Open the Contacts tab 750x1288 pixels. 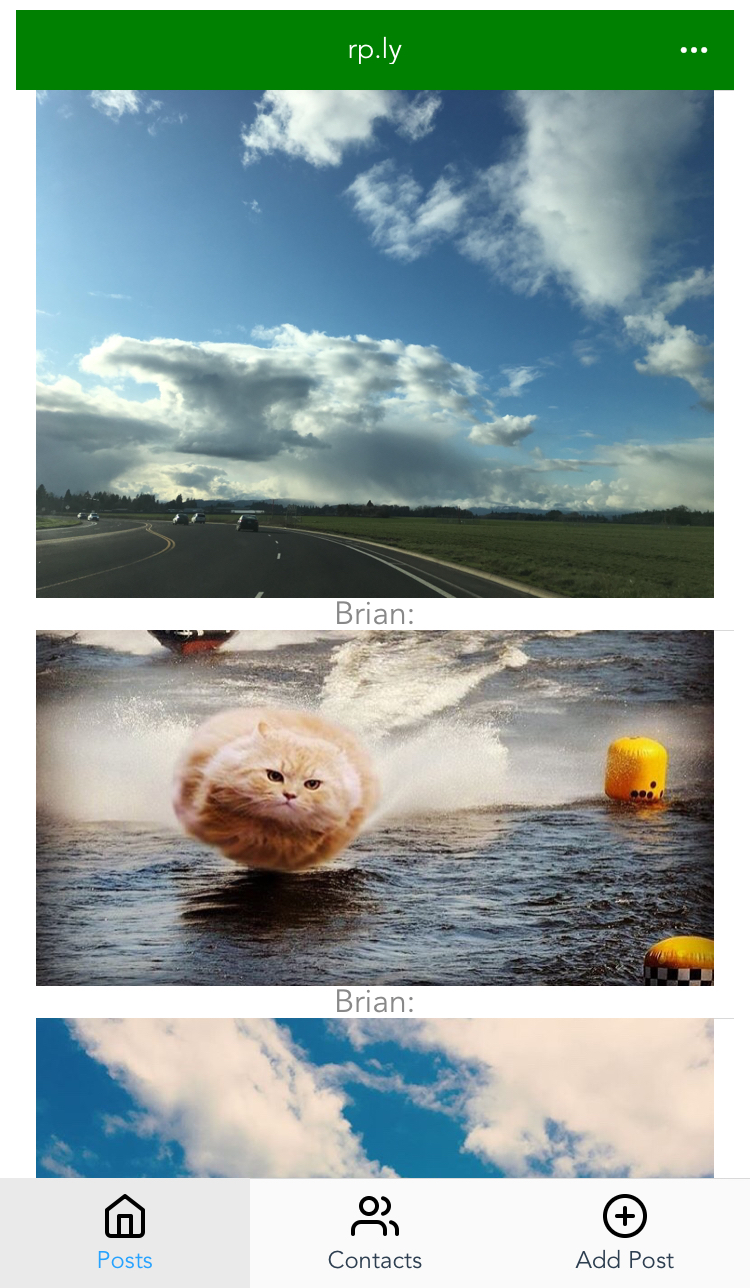(375, 1233)
